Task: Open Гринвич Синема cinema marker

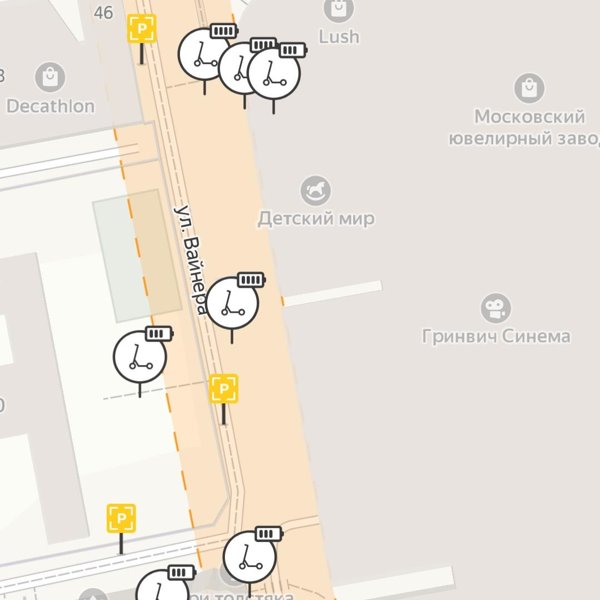Action: coord(495,307)
